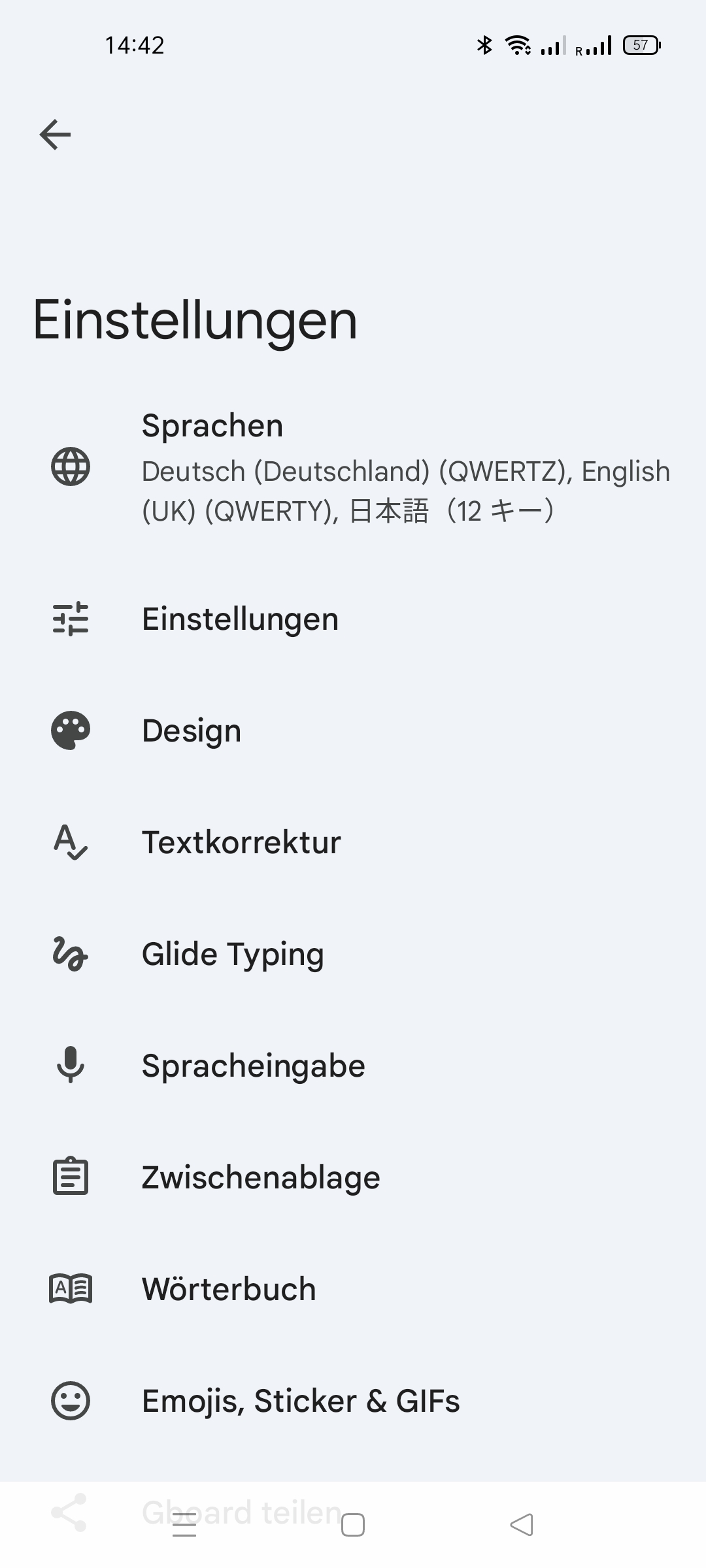
Task: Click the squiggle icon for Glide Typing
Action: click(70, 954)
